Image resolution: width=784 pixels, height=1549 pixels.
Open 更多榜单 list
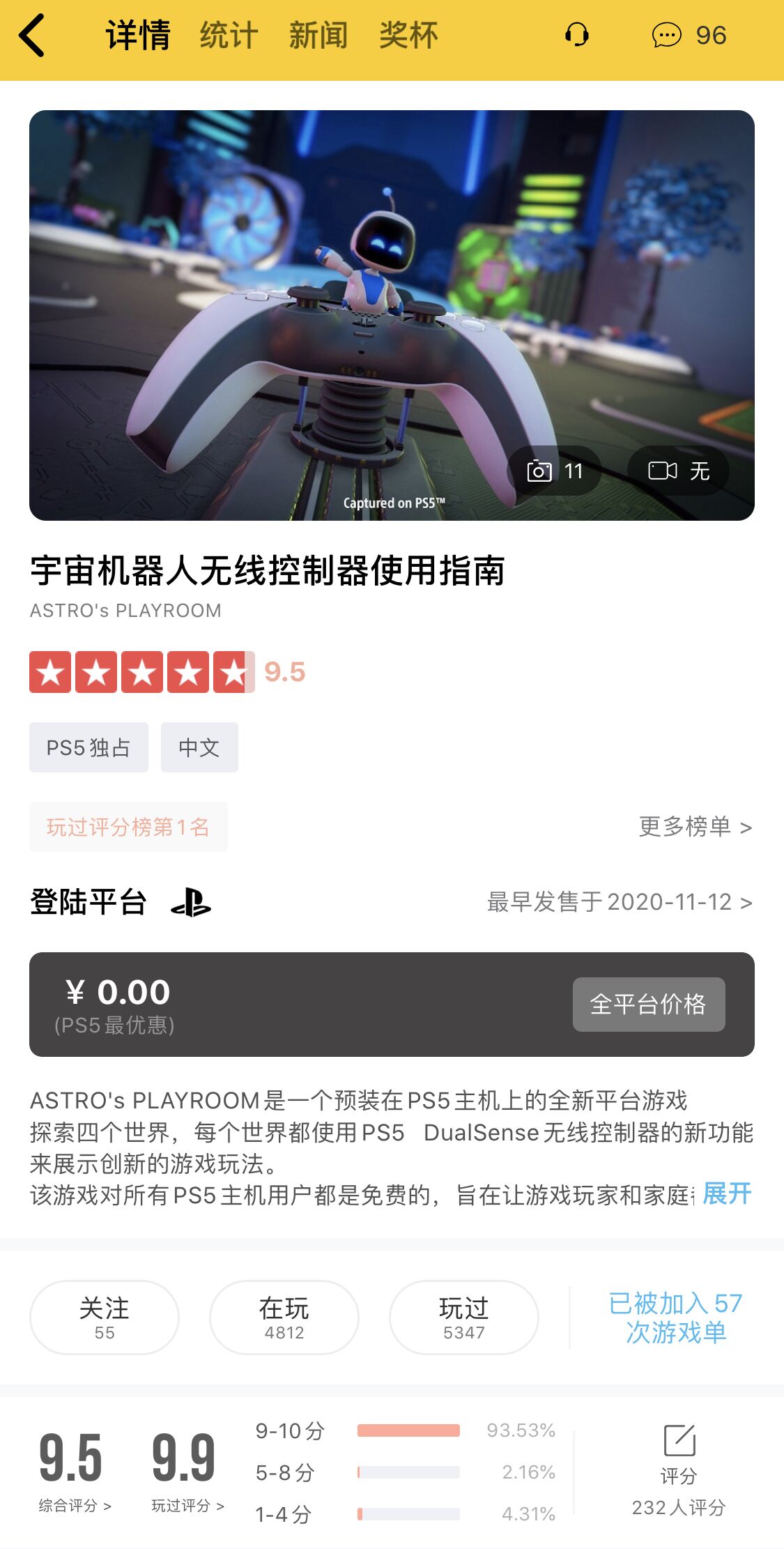point(695,827)
